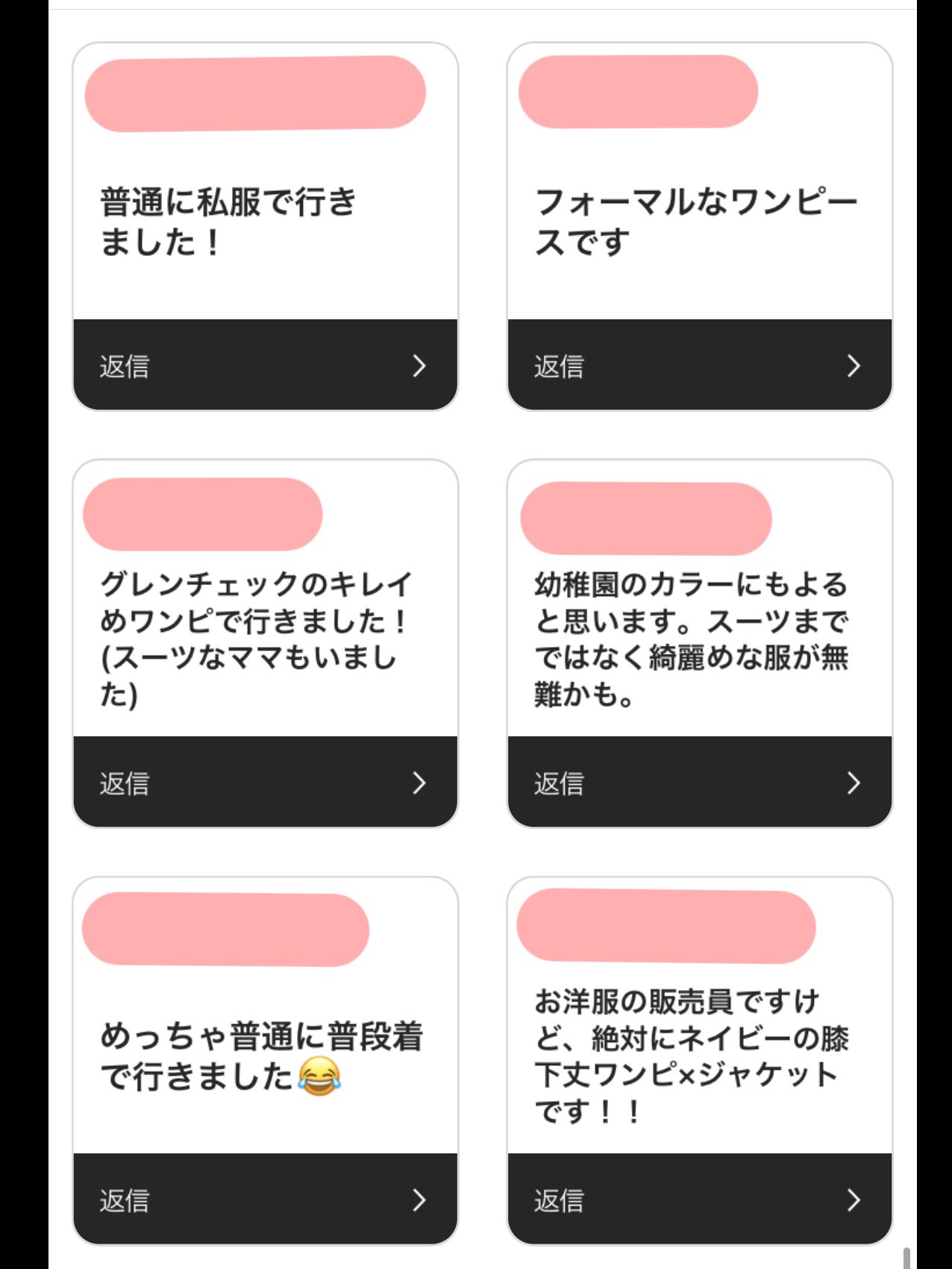
Task: Hit 返信 on めっちゃ普通に普段着 card
Action: coord(265,1199)
